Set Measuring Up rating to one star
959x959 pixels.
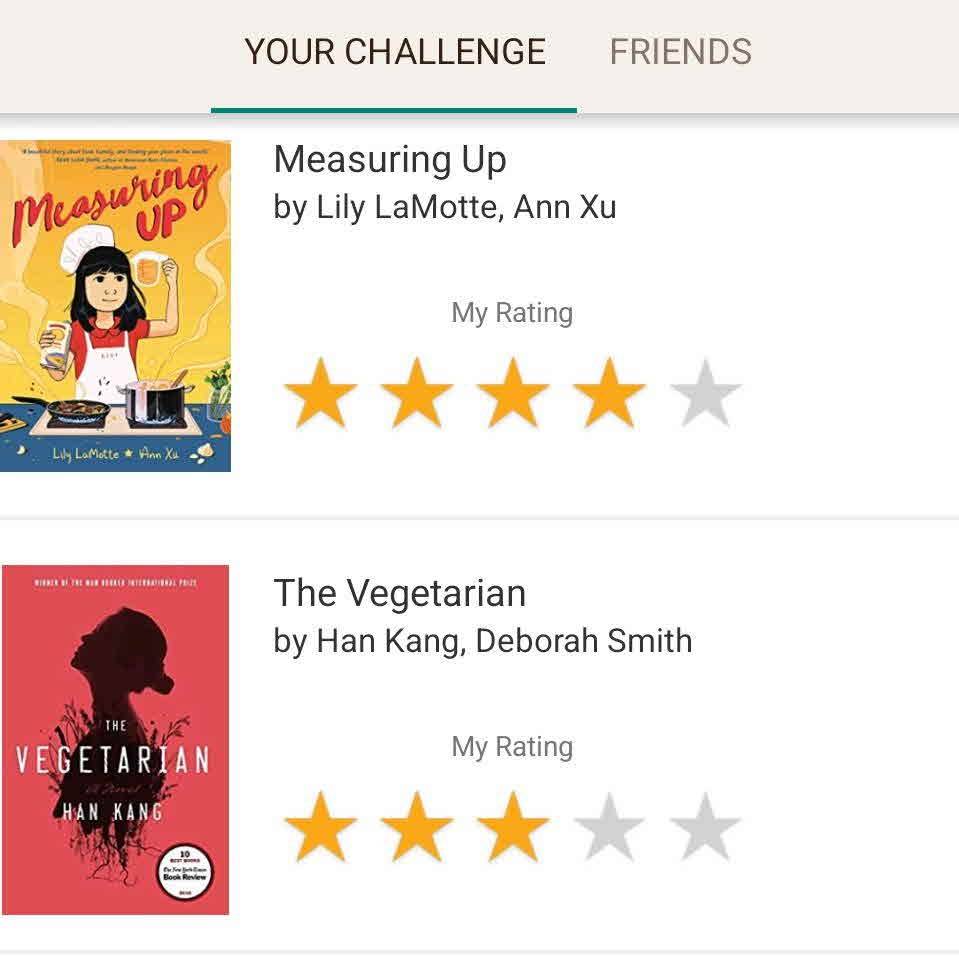[320, 393]
